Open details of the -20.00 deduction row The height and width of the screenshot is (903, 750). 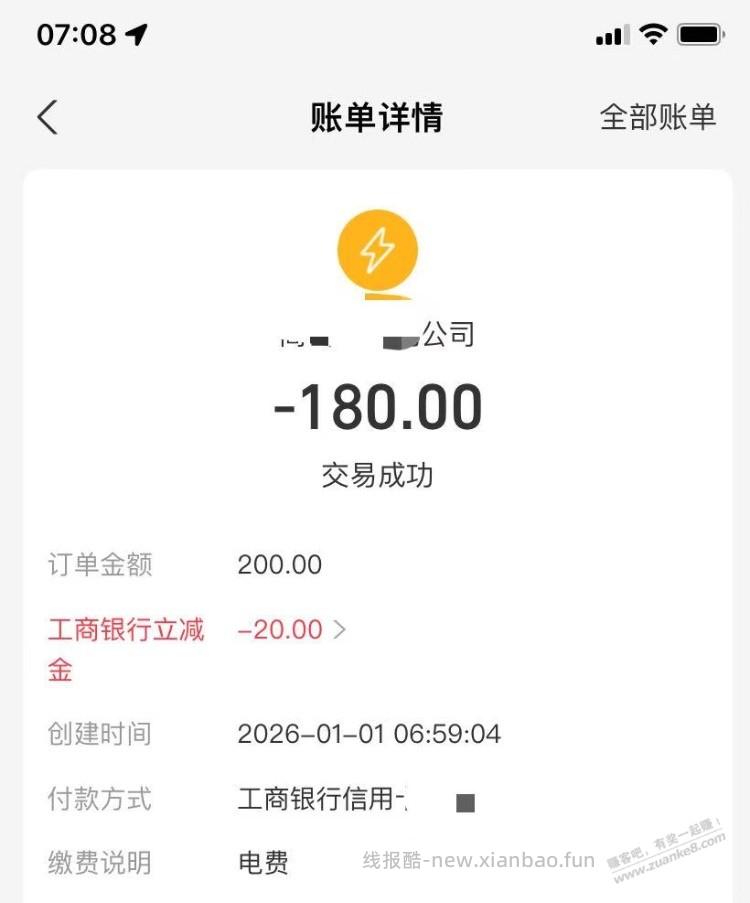(x=280, y=629)
